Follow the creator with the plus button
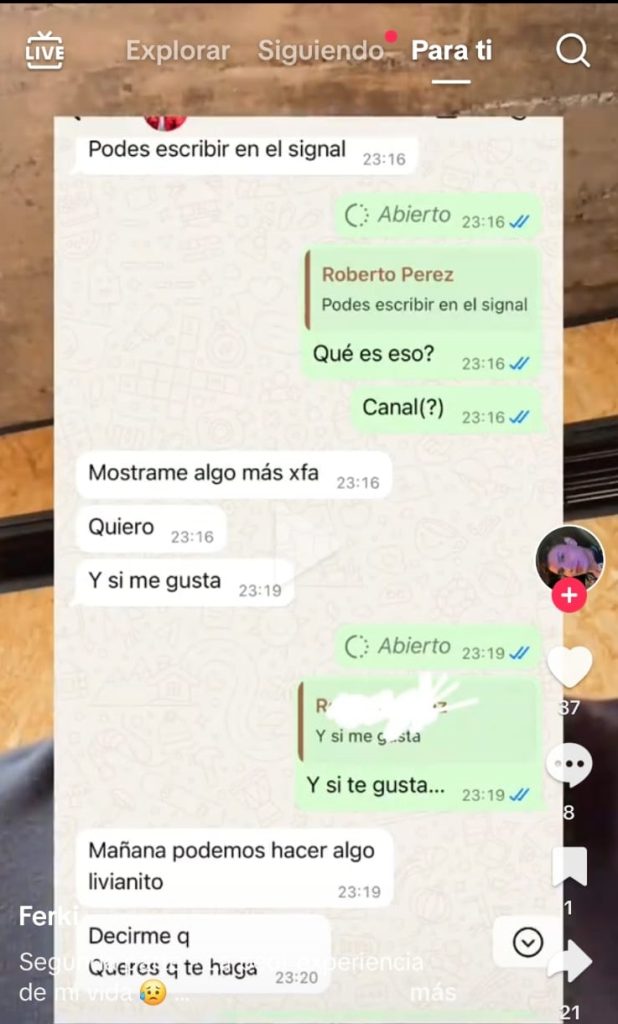 569,597
